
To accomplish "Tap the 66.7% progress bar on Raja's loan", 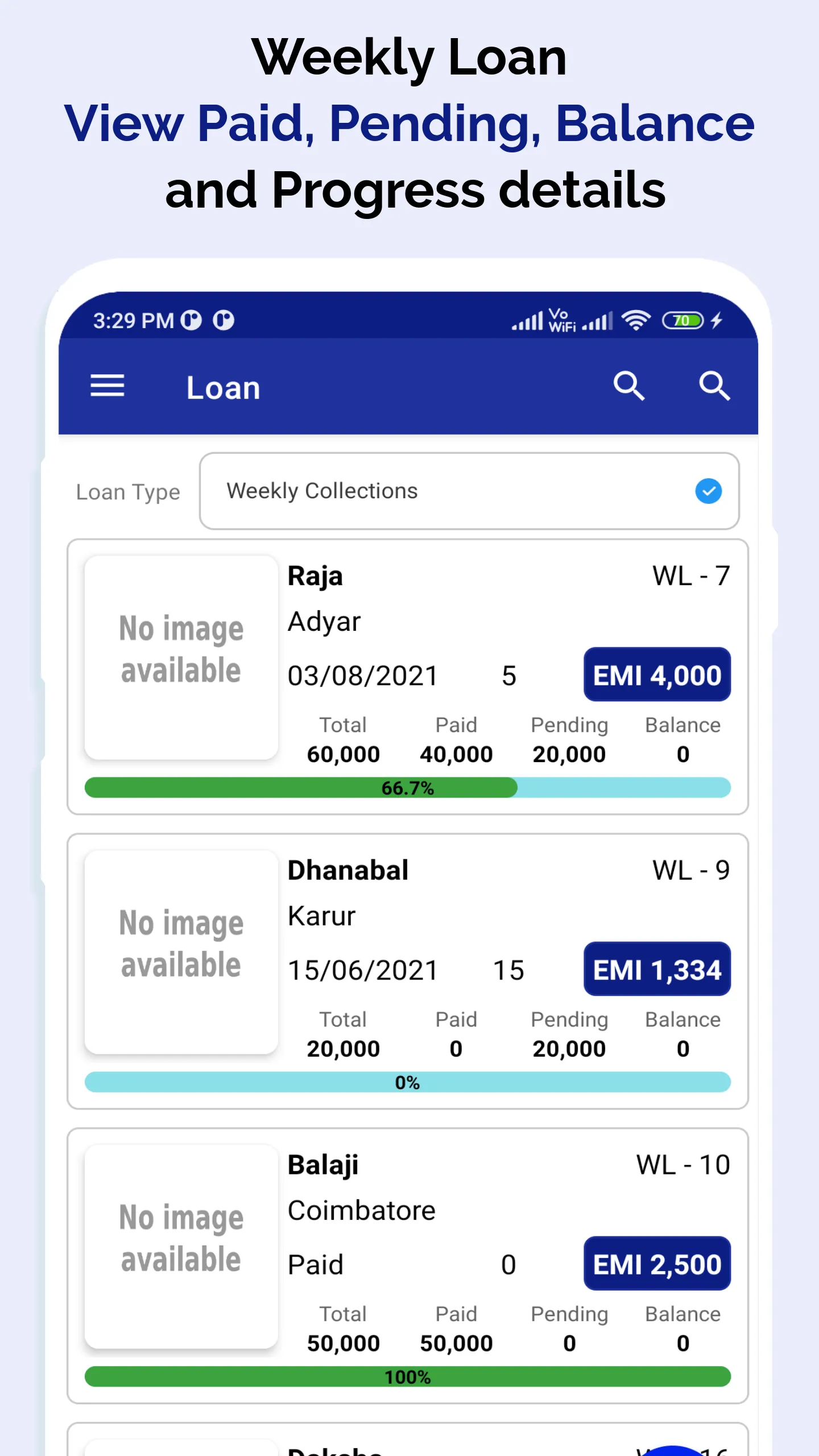I will 407,788.
